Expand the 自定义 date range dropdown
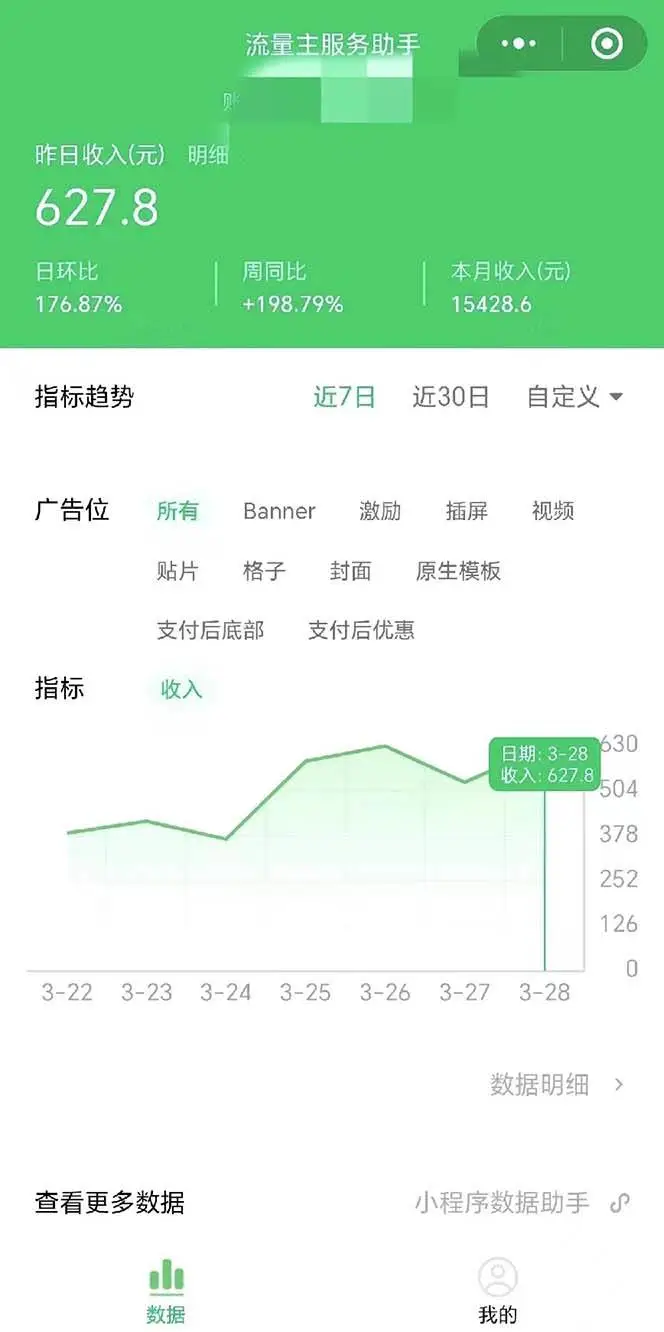This screenshot has width=664, height=1332. pyautogui.click(x=575, y=397)
